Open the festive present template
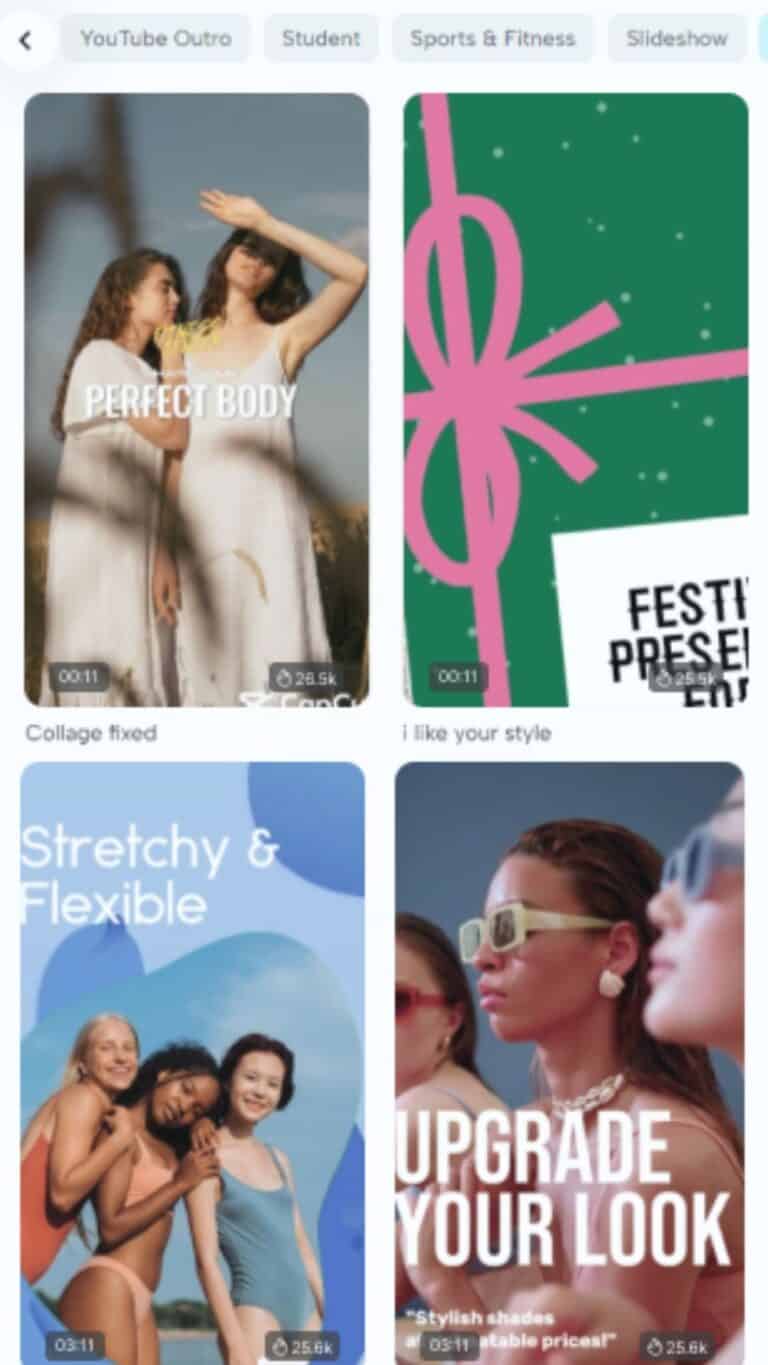 [x=575, y=400]
